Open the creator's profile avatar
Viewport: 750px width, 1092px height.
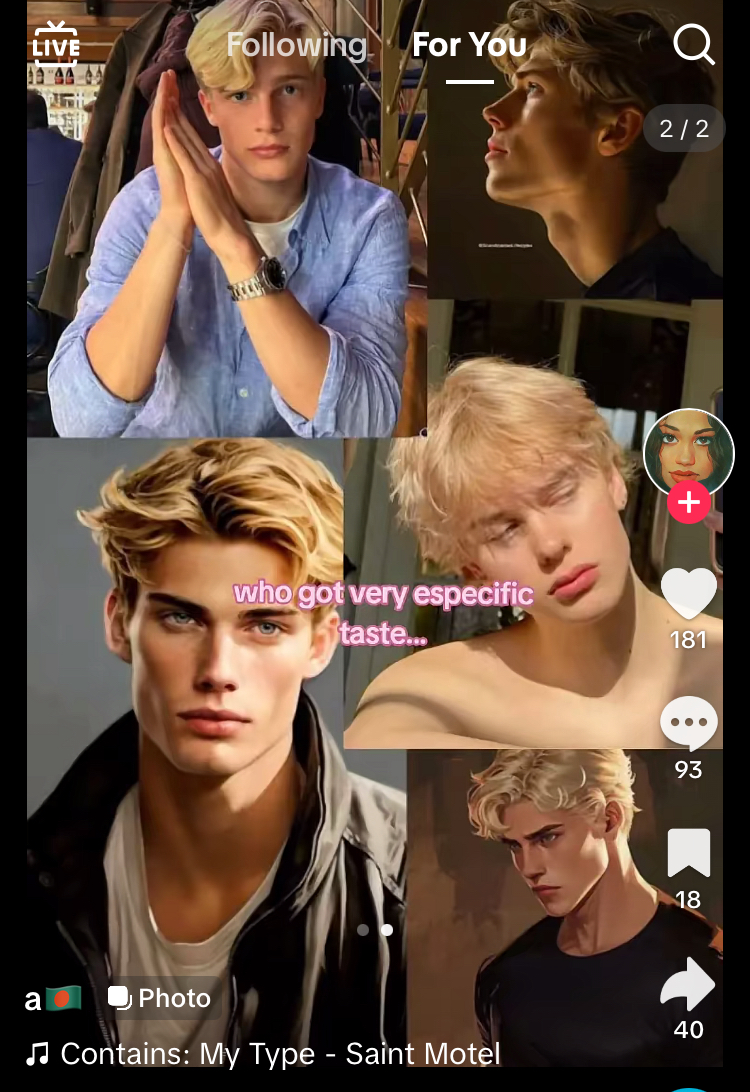click(688, 453)
